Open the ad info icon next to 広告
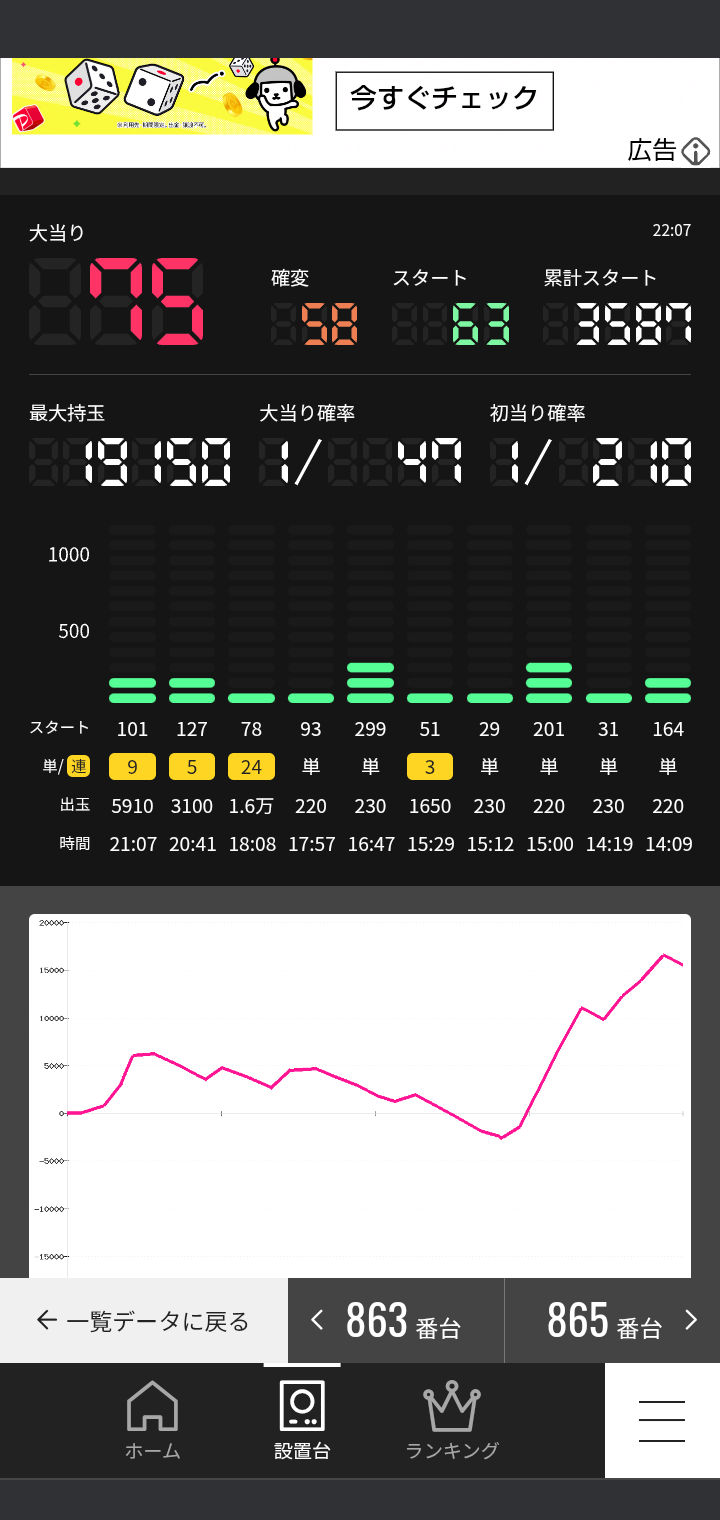 pos(695,151)
